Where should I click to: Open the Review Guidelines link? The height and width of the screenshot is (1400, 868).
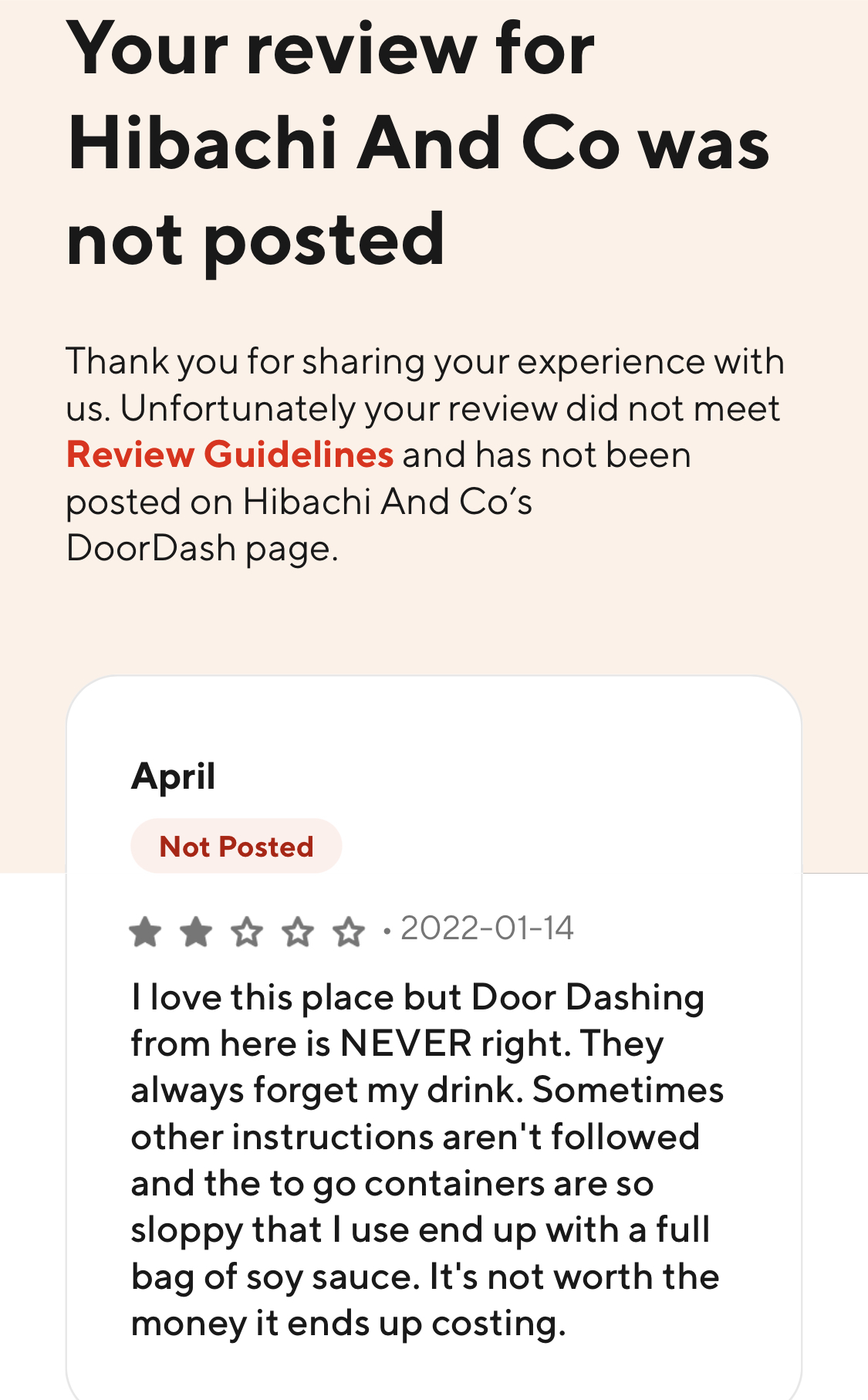230,455
